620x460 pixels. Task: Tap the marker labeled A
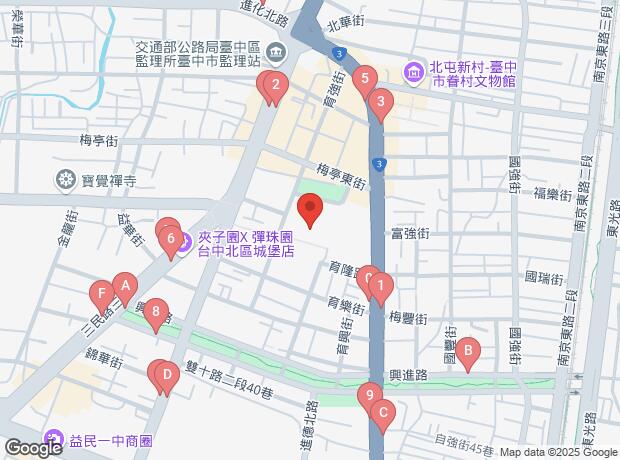tap(125, 286)
